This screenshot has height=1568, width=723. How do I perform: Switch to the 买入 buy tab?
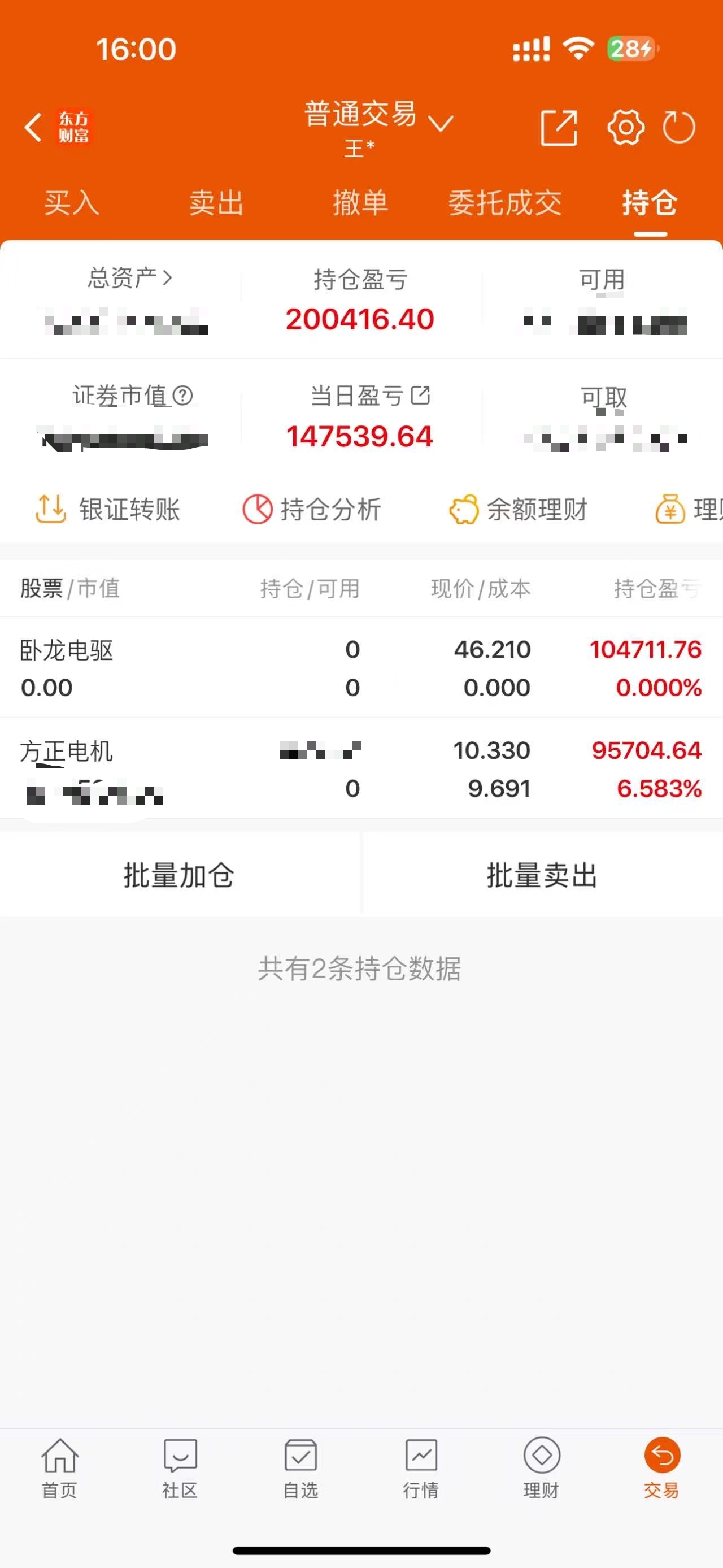coord(71,204)
